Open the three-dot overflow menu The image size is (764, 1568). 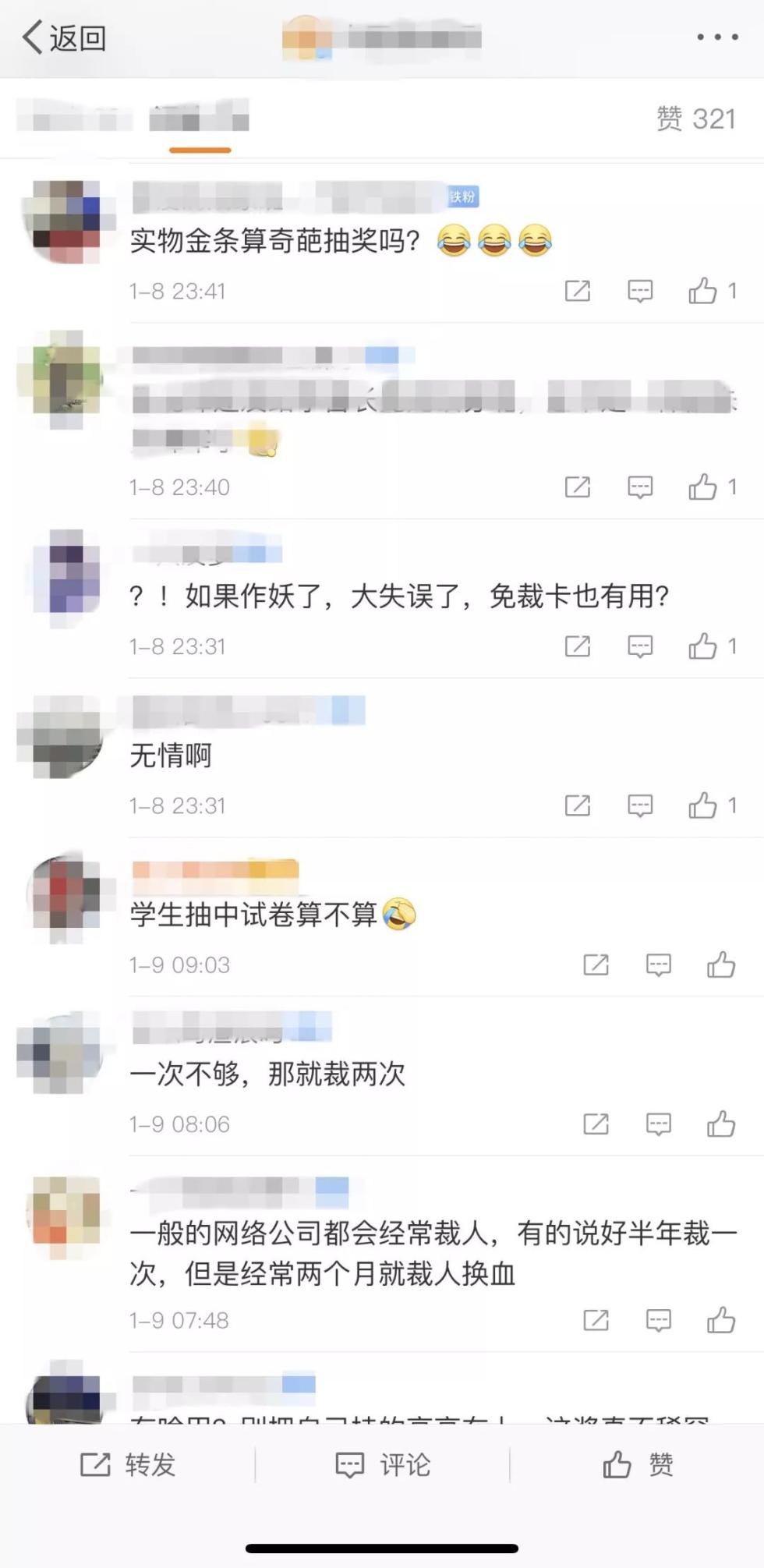717,37
